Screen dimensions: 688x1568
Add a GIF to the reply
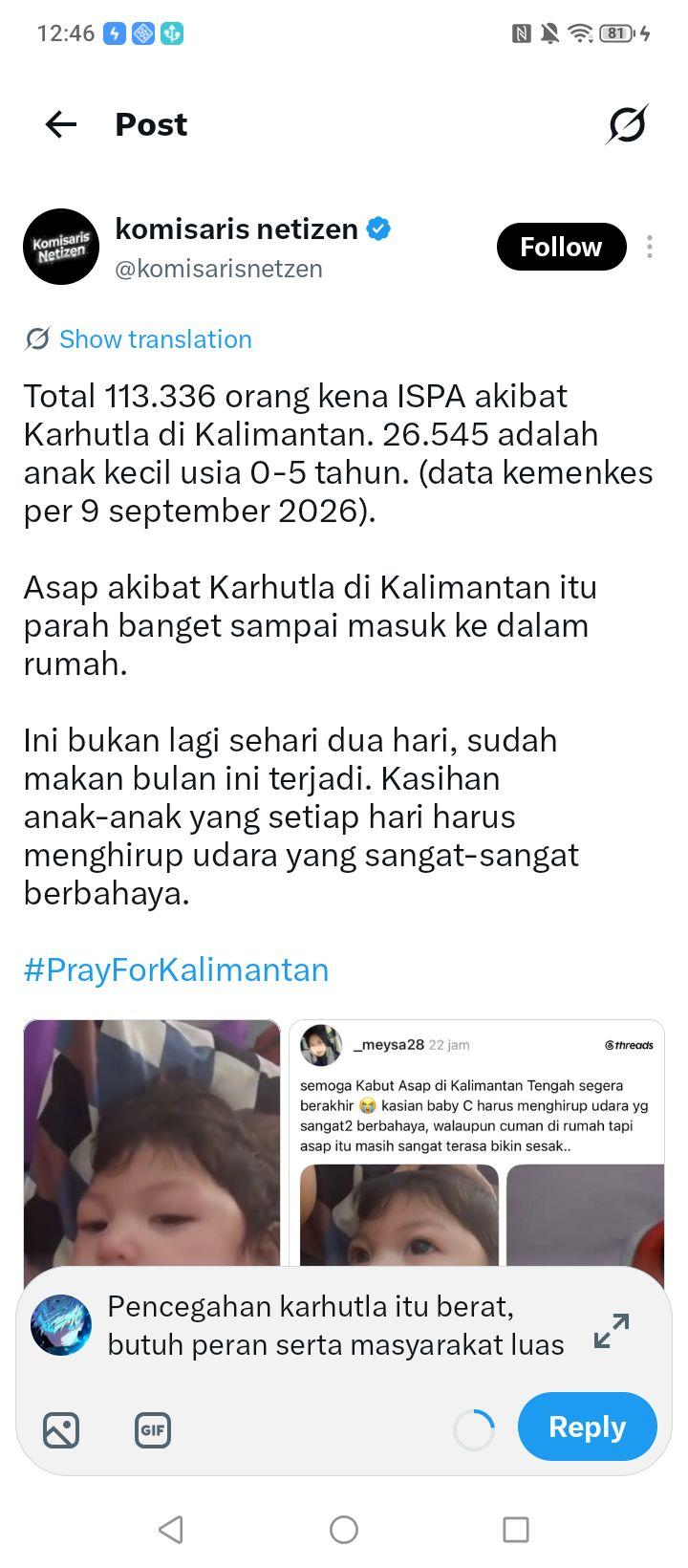pos(153,1430)
